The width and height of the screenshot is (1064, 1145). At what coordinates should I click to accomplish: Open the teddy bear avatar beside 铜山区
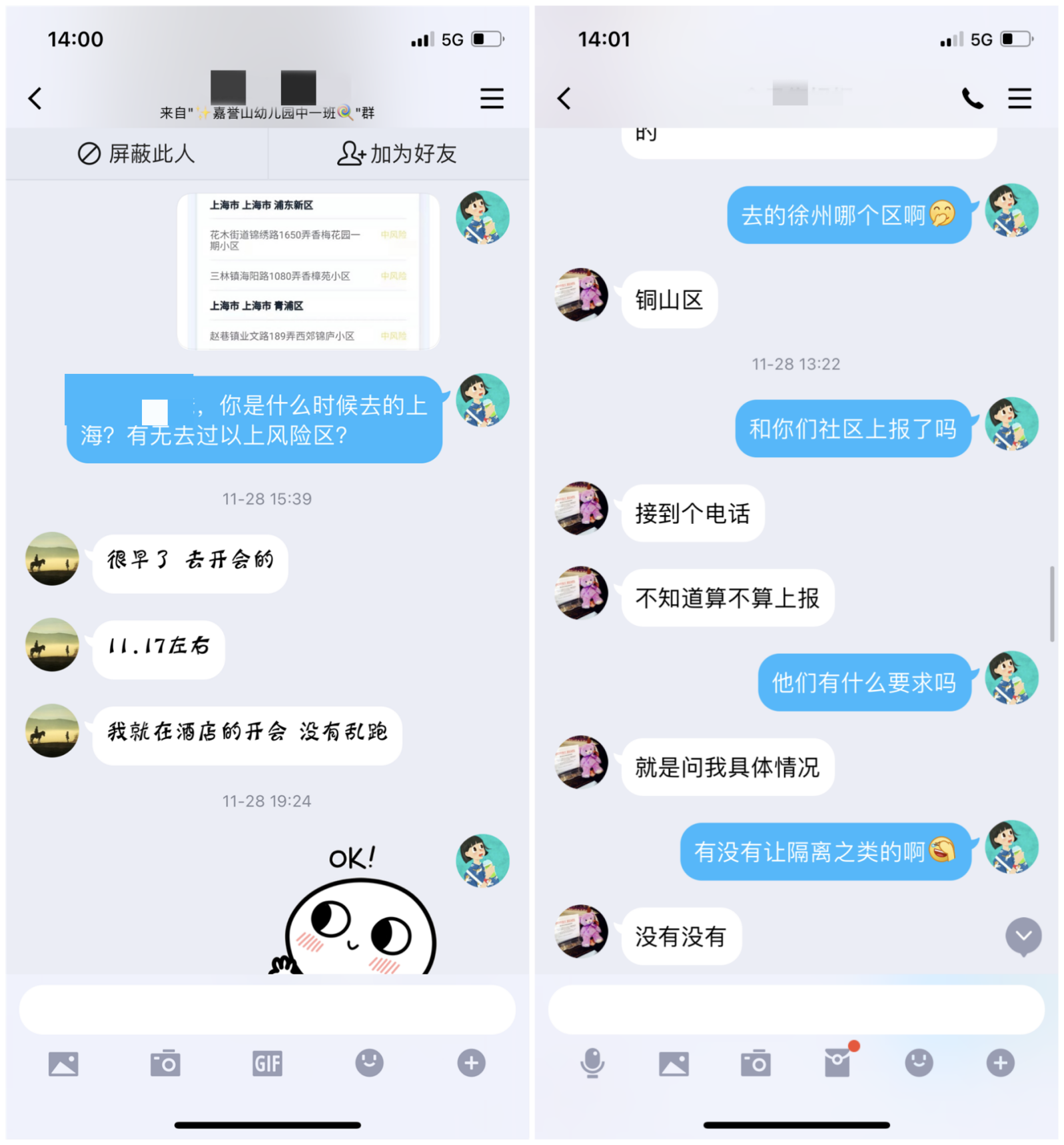click(x=581, y=295)
